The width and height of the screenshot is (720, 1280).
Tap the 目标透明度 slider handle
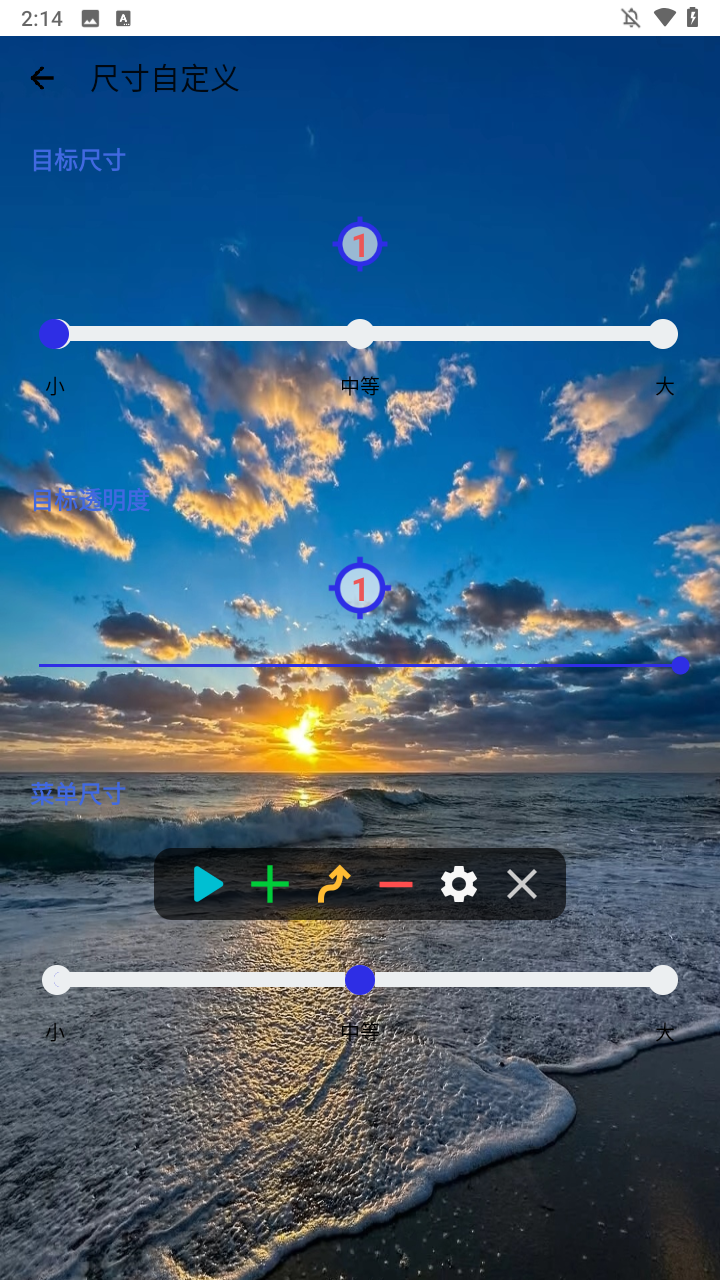680,665
